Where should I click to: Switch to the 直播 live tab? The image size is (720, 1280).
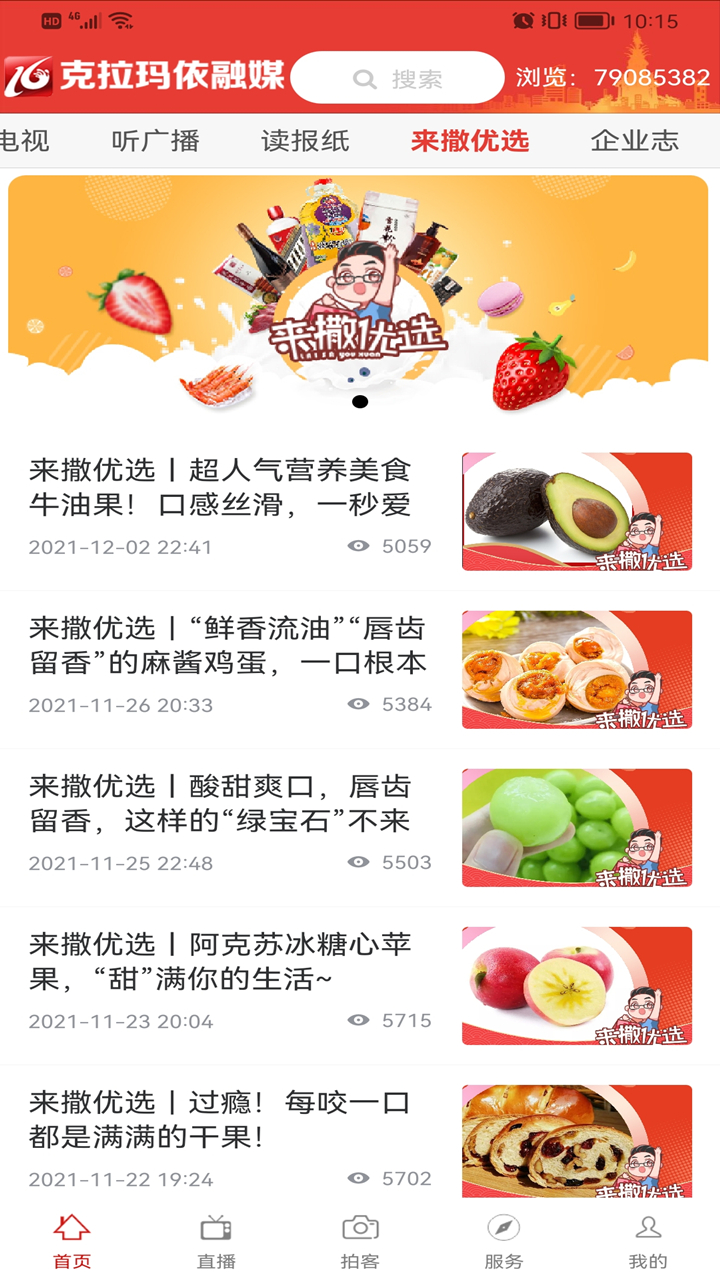216,1241
